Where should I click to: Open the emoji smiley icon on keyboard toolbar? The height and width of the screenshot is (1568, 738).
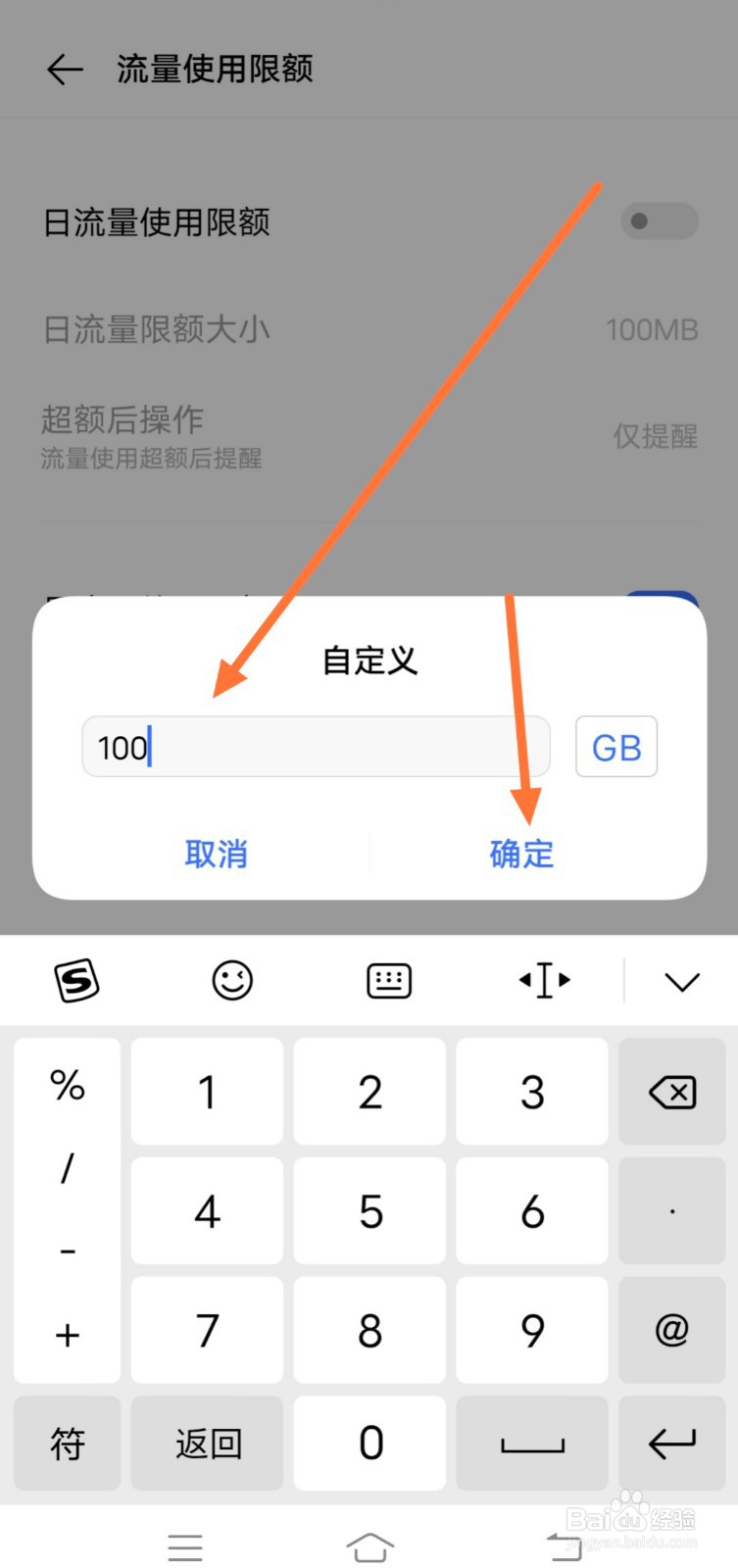coord(232,980)
